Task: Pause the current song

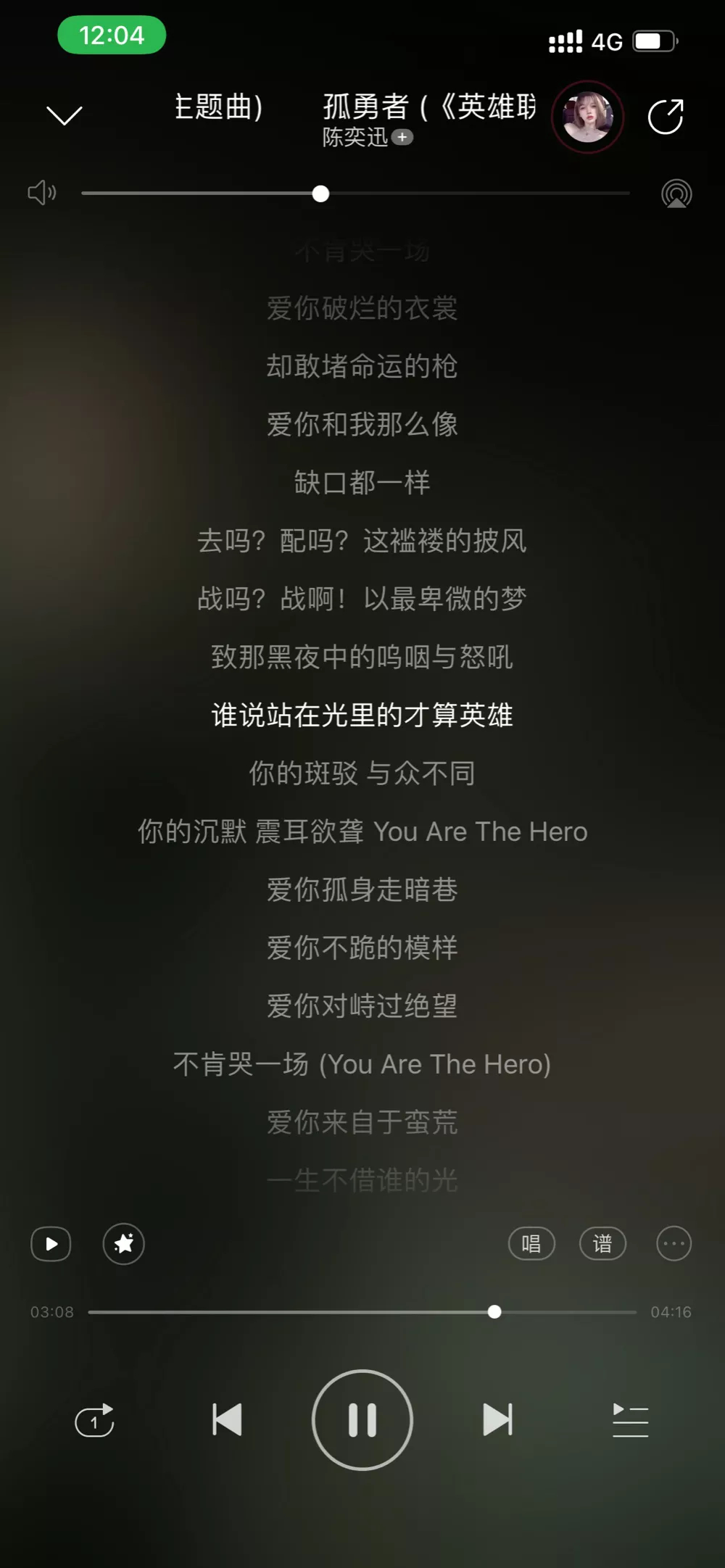Action: tap(362, 1419)
